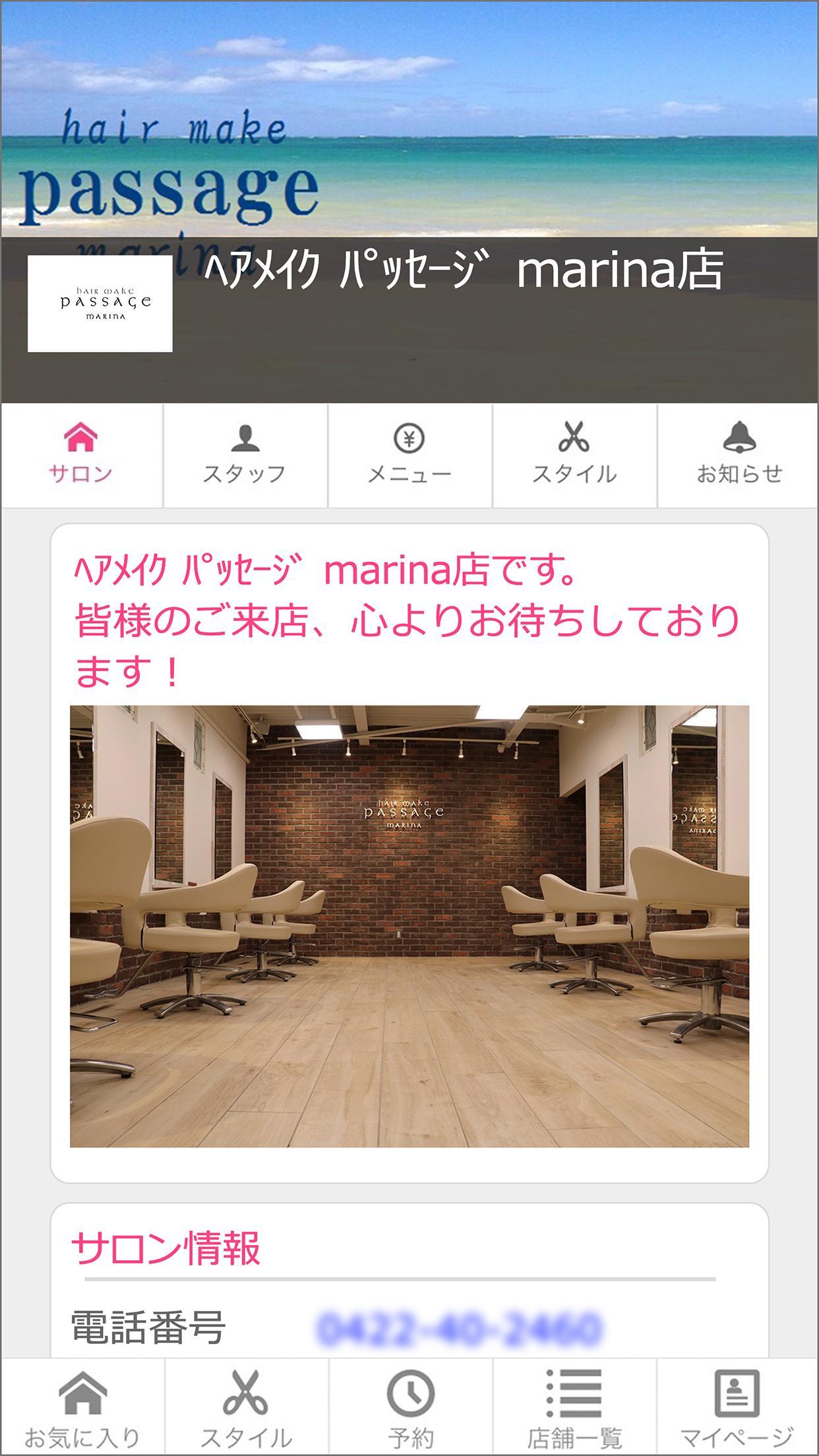This screenshot has width=819, height=1456.
Task: Open スタイル in the bottom navigation bar
Action: click(x=246, y=1409)
